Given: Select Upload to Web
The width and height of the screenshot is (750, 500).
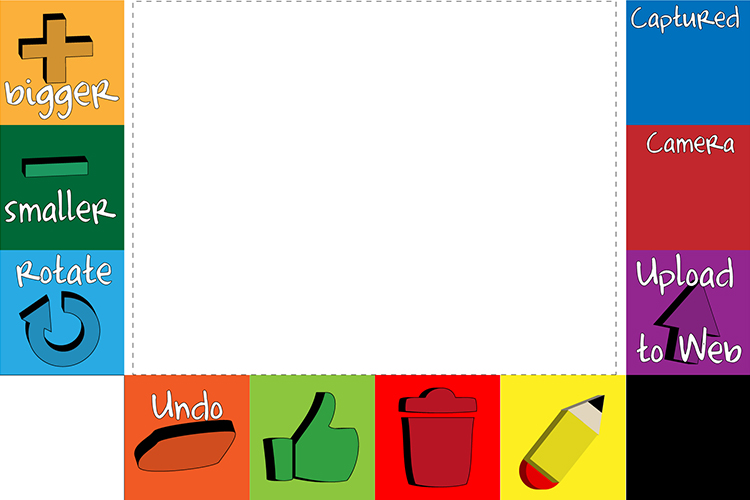Looking at the screenshot, I should pyautogui.click(x=687, y=312).
